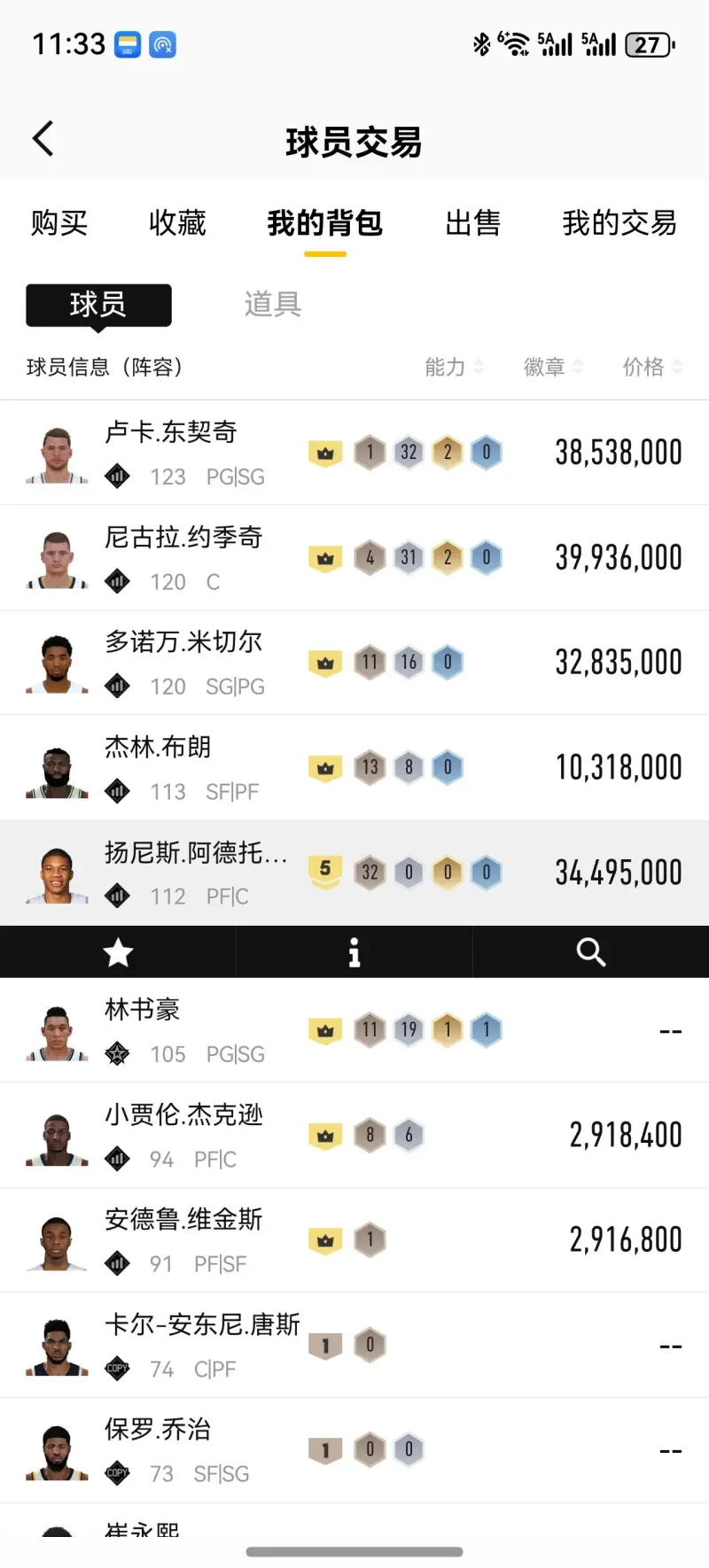Go back using the top-left arrow
Viewport: 709px width, 1568px height.
tap(43, 139)
